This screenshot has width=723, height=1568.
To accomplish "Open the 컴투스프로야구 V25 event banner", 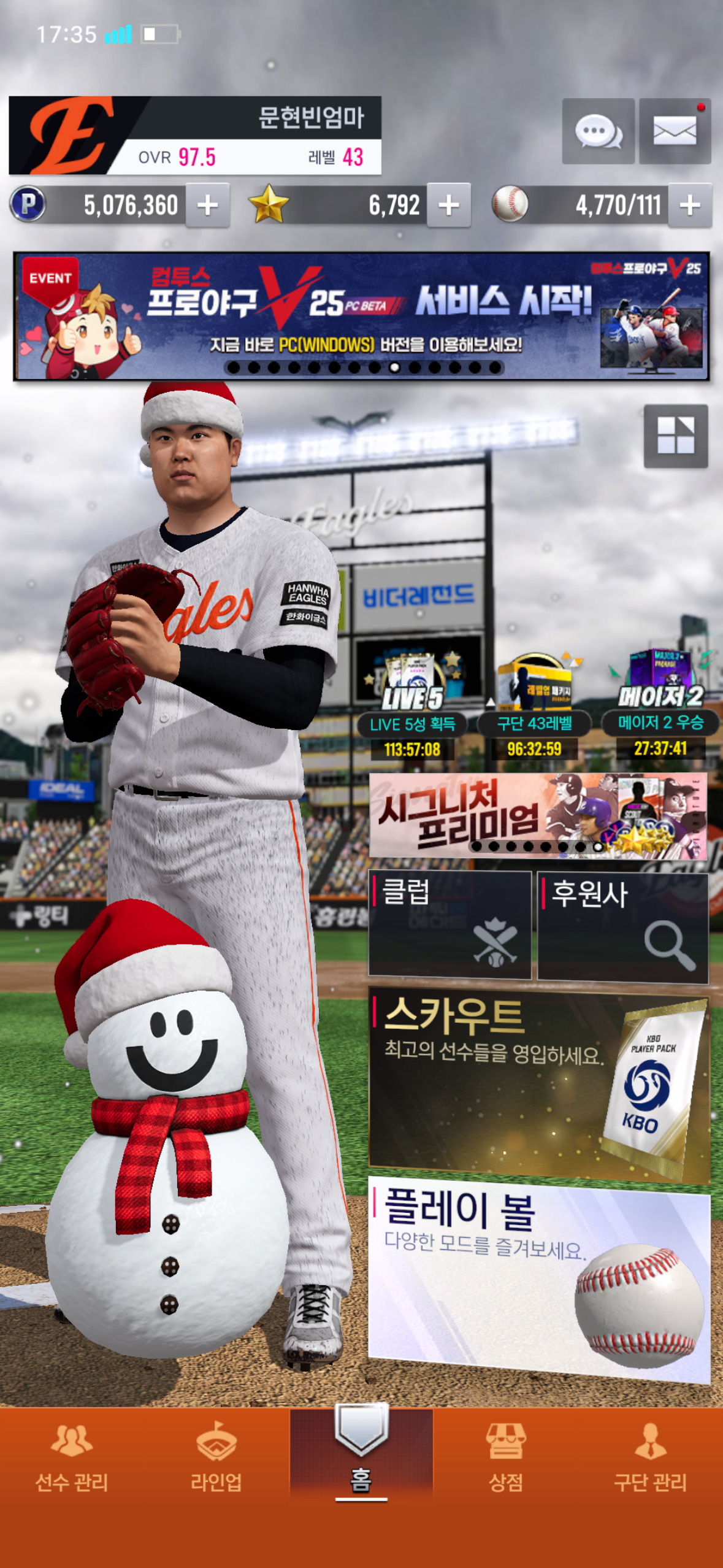I will pyautogui.click(x=361, y=315).
